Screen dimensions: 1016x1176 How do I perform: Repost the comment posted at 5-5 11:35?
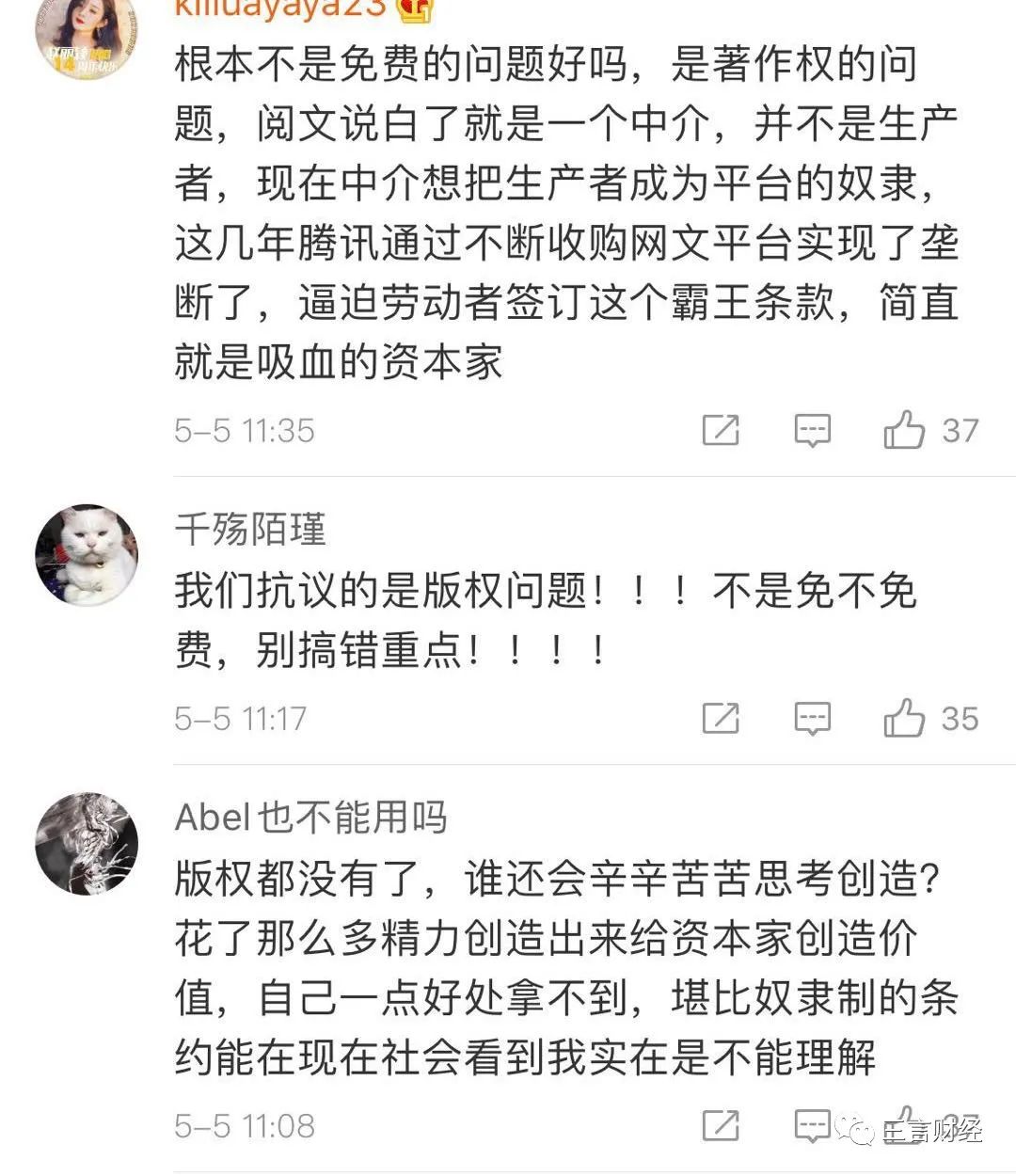click(721, 431)
